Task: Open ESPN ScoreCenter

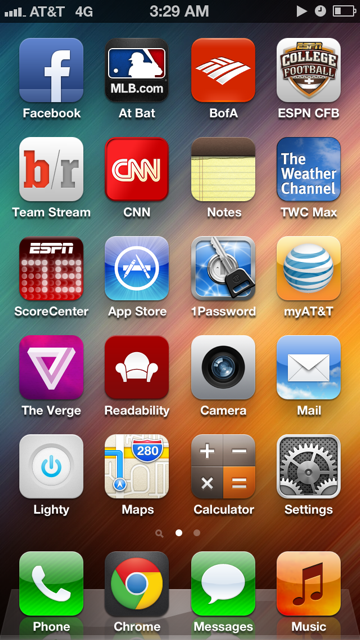Action: pos(51,268)
